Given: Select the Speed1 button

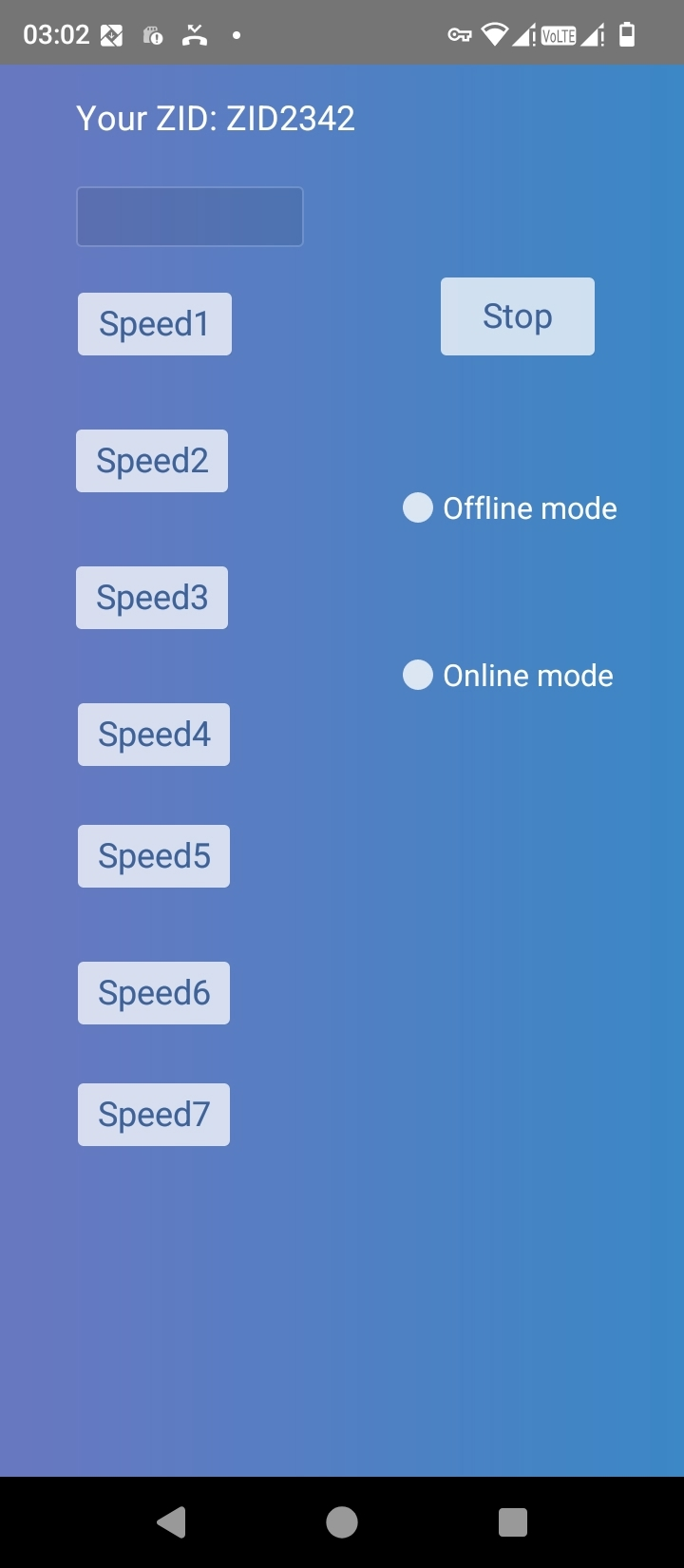Looking at the screenshot, I should click(x=155, y=324).
